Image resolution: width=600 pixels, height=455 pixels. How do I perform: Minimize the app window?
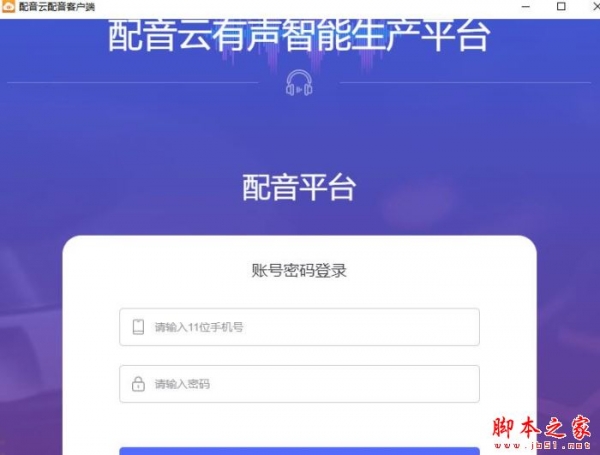click(527, 6)
